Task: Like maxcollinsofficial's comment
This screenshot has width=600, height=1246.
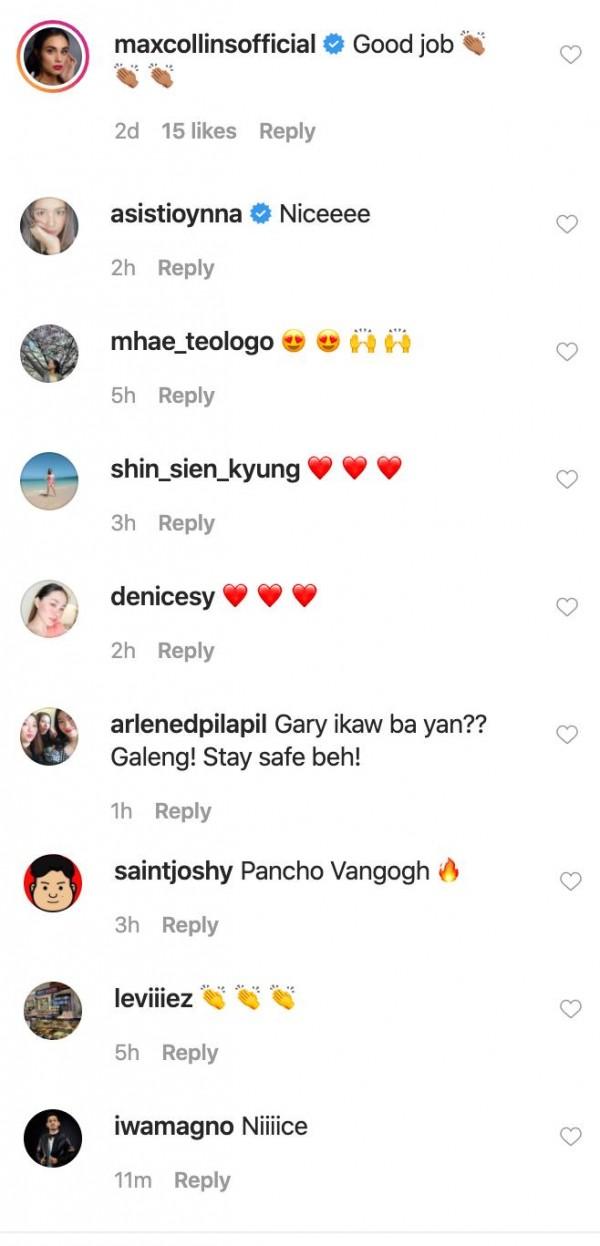Action: [x=570, y=55]
